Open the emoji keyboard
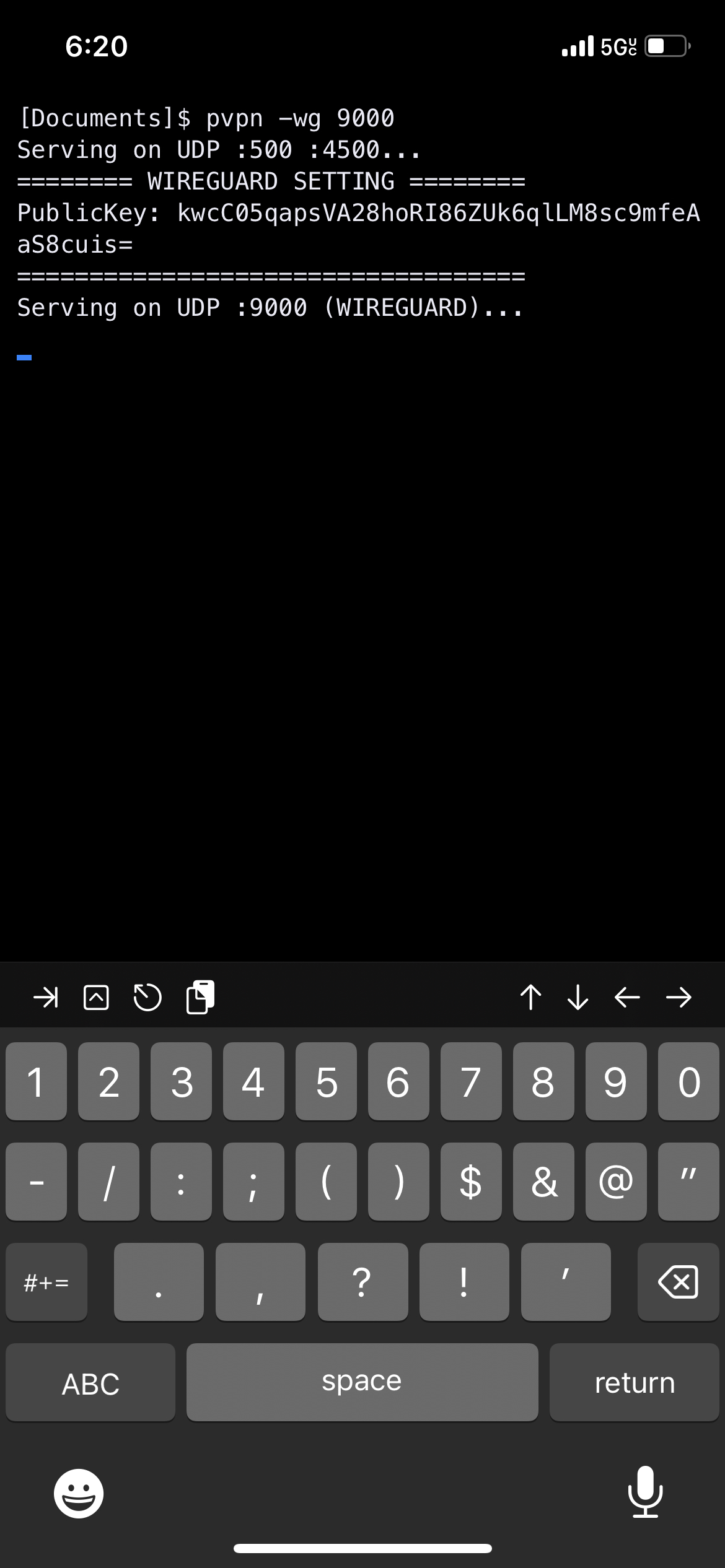This screenshot has height=1568, width=725. [79, 1493]
